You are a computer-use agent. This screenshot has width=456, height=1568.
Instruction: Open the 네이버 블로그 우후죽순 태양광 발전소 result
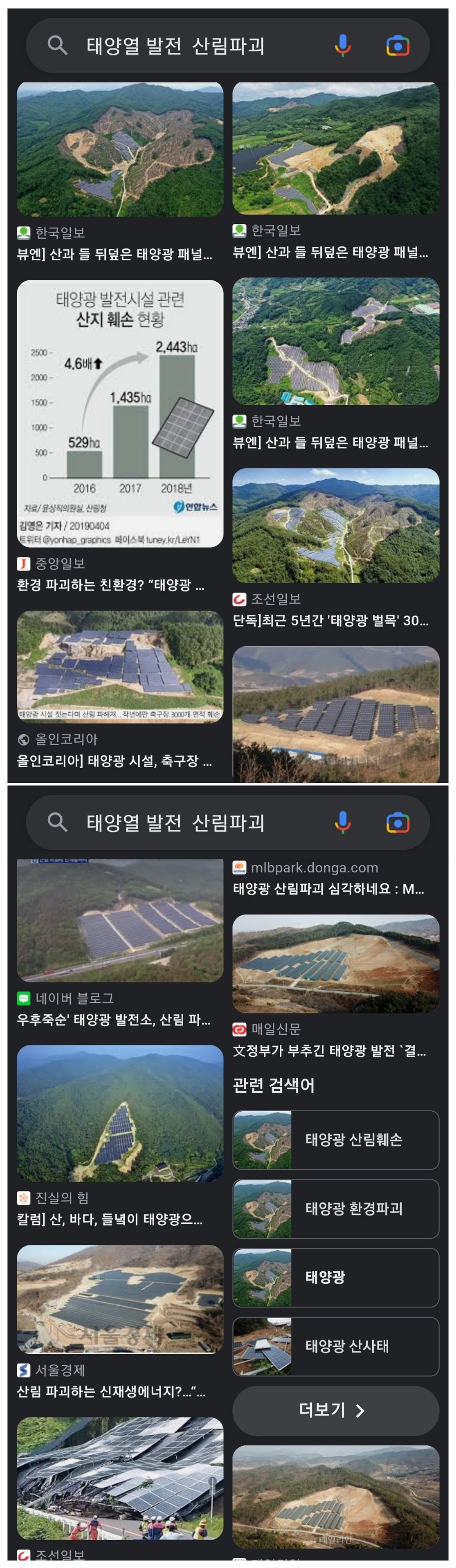pyautogui.click(x=120, y=920)
